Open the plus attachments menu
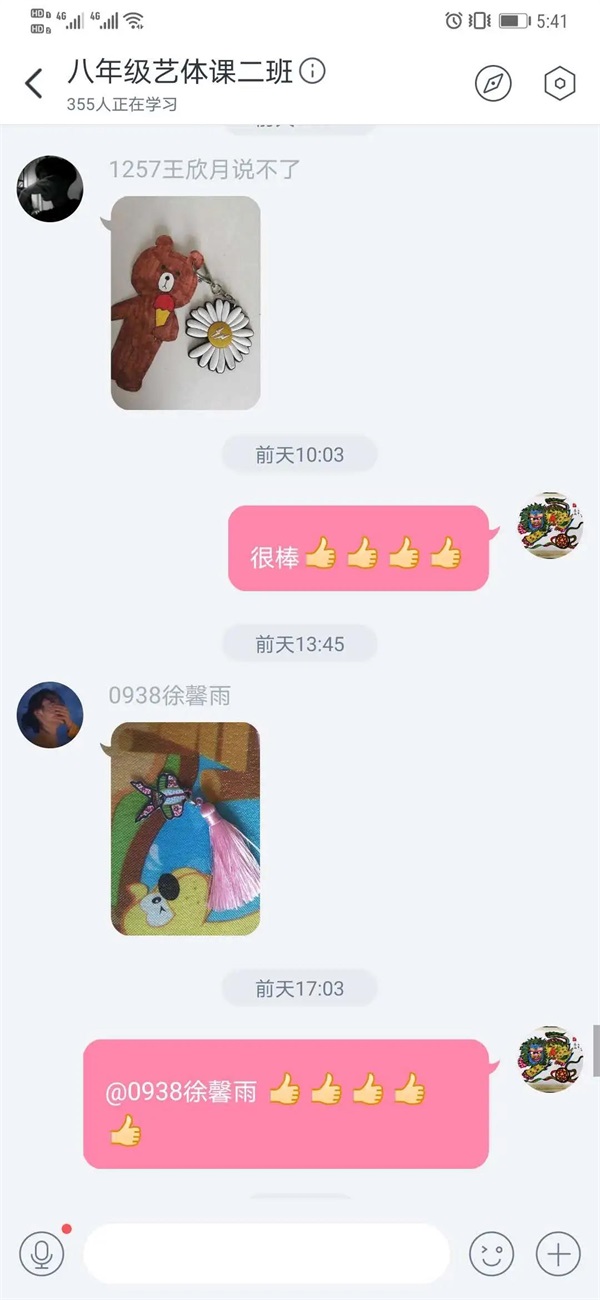The image size is (600, 1300). click(558, 1253)
